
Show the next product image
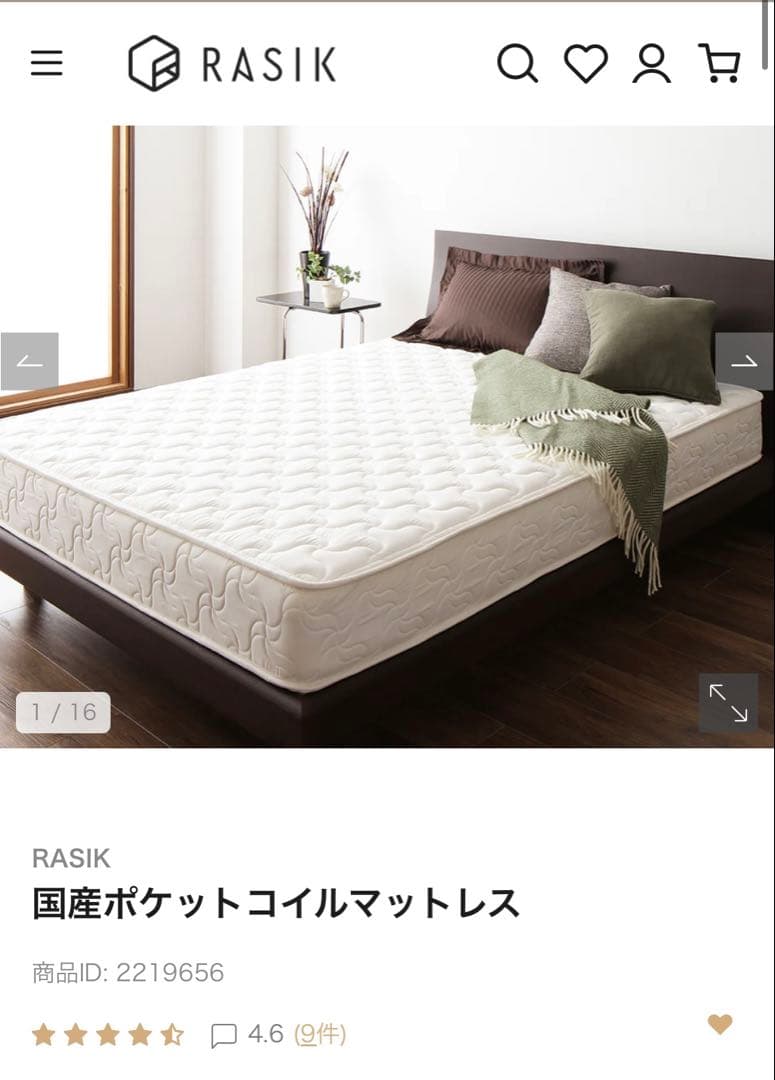point(744,361)
